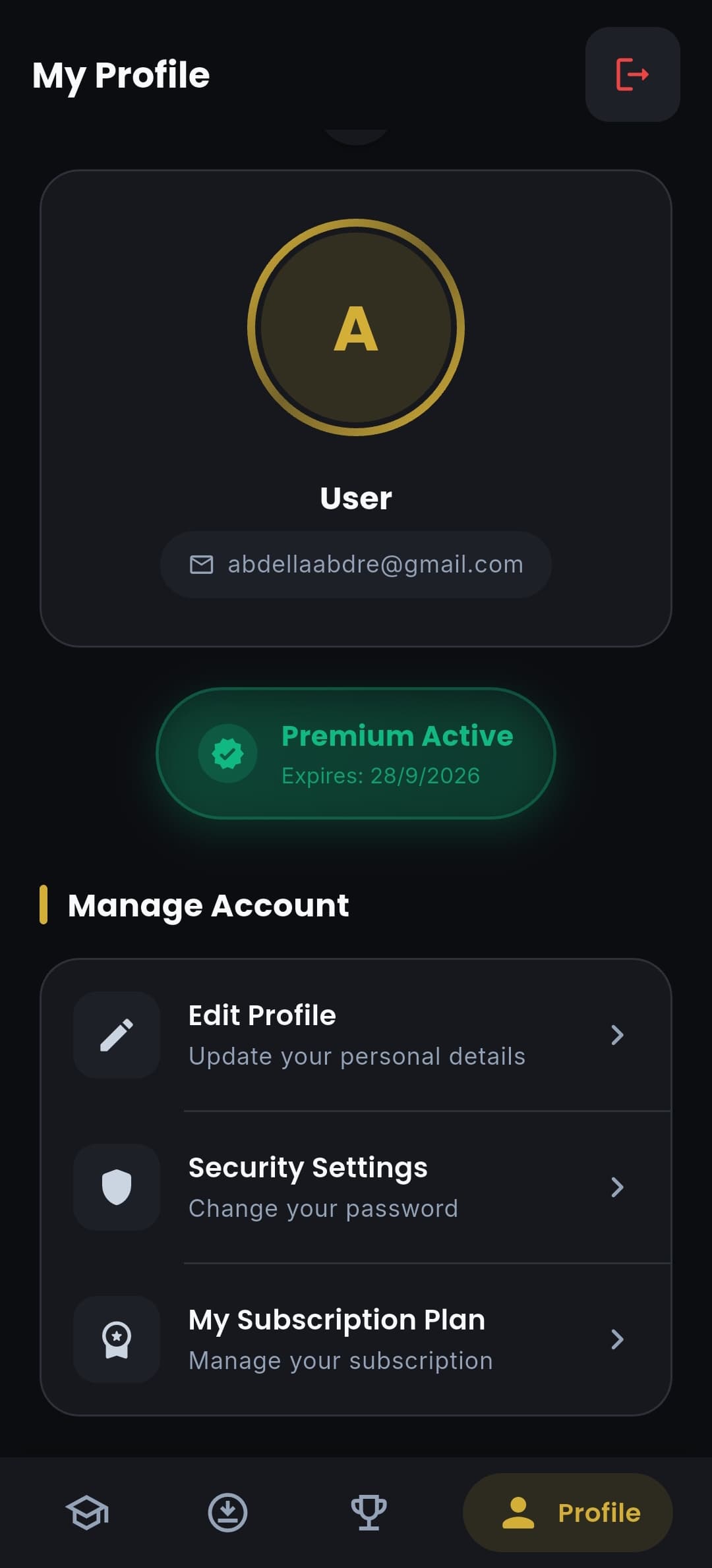This screenshot has width=712, height=1568.
Task: Select the trophy achievements icon
Action: [x=369, y=1513]
